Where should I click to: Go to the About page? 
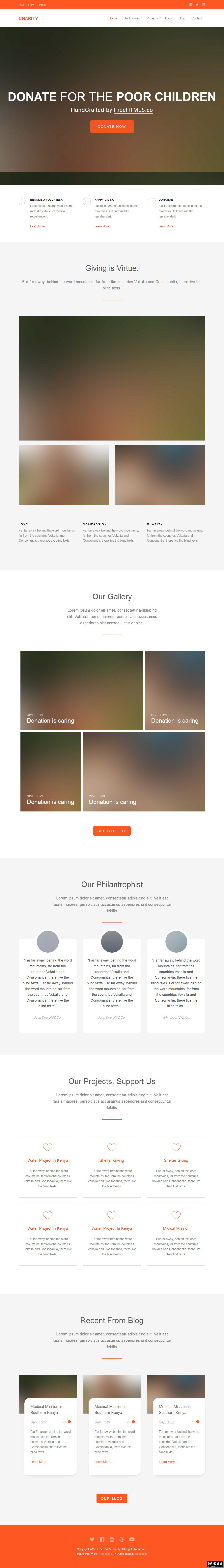point(168,18)
